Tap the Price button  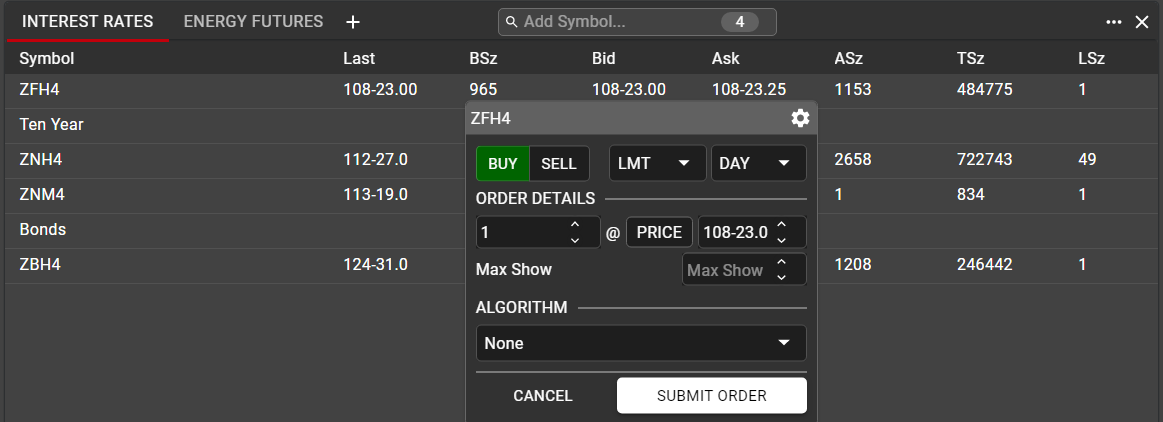(x=659, y=232)
